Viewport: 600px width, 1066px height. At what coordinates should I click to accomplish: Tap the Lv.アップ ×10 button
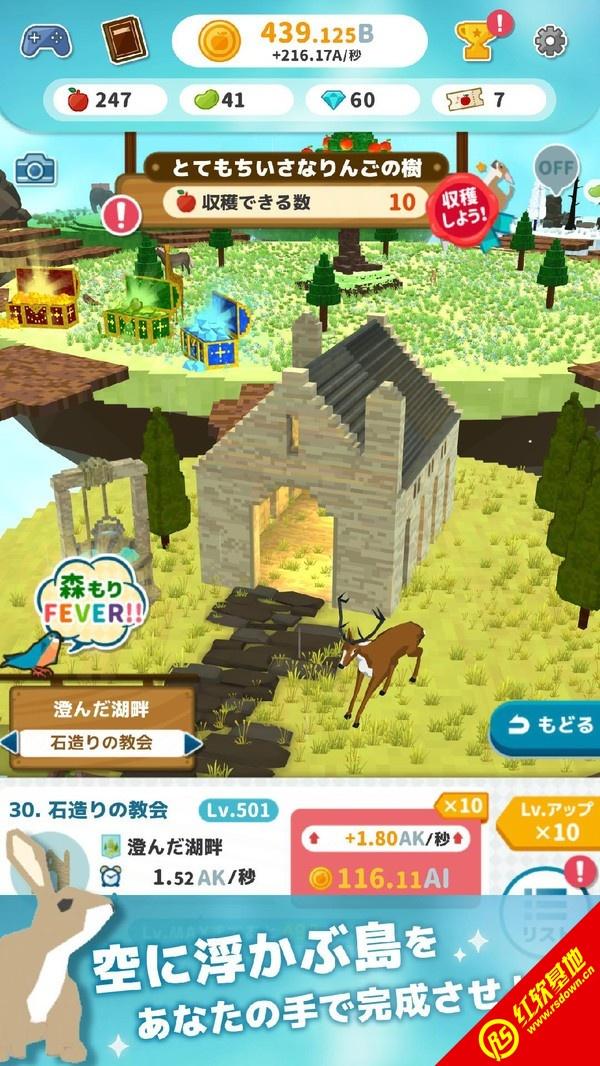coord(549,823)
